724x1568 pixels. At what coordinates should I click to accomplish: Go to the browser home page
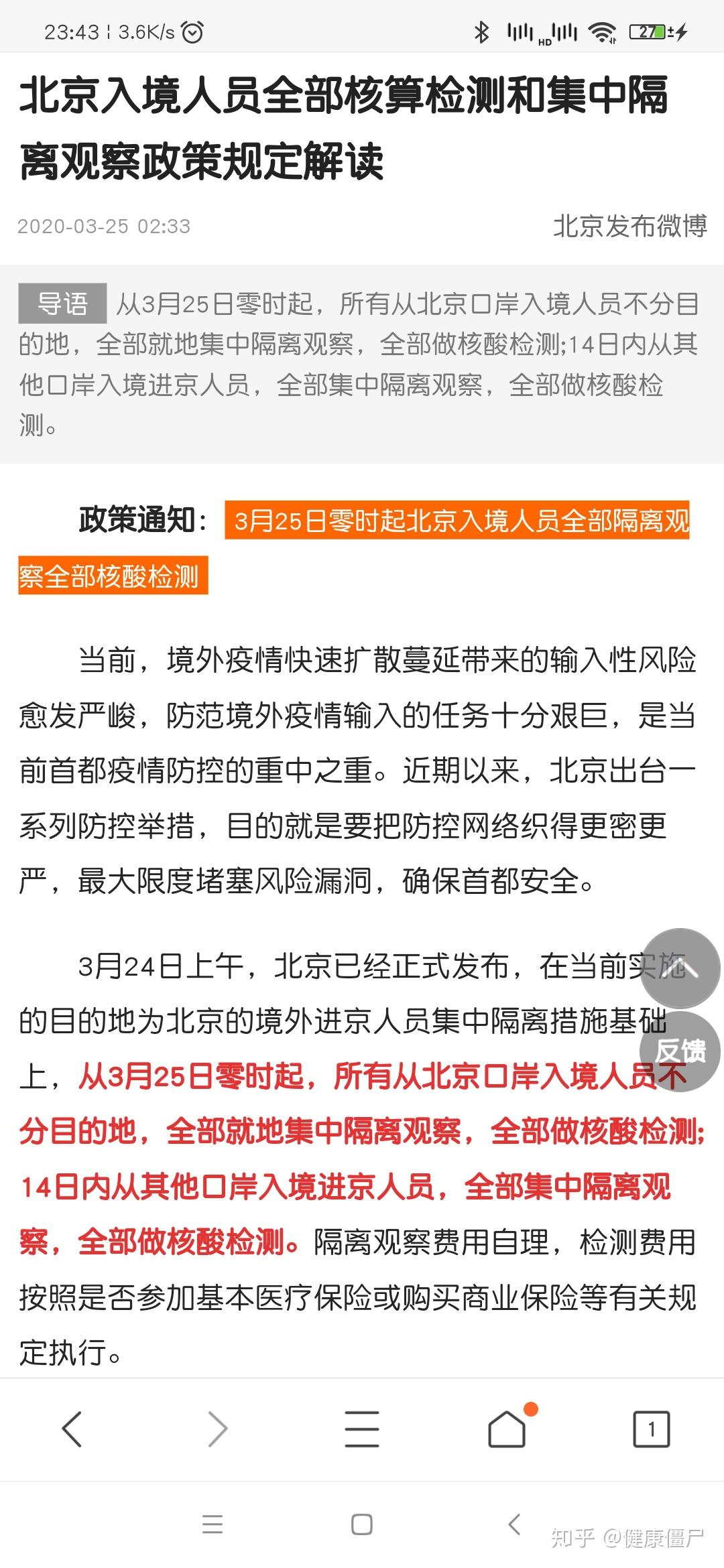pyautogui.click(x=507, y=1429)
